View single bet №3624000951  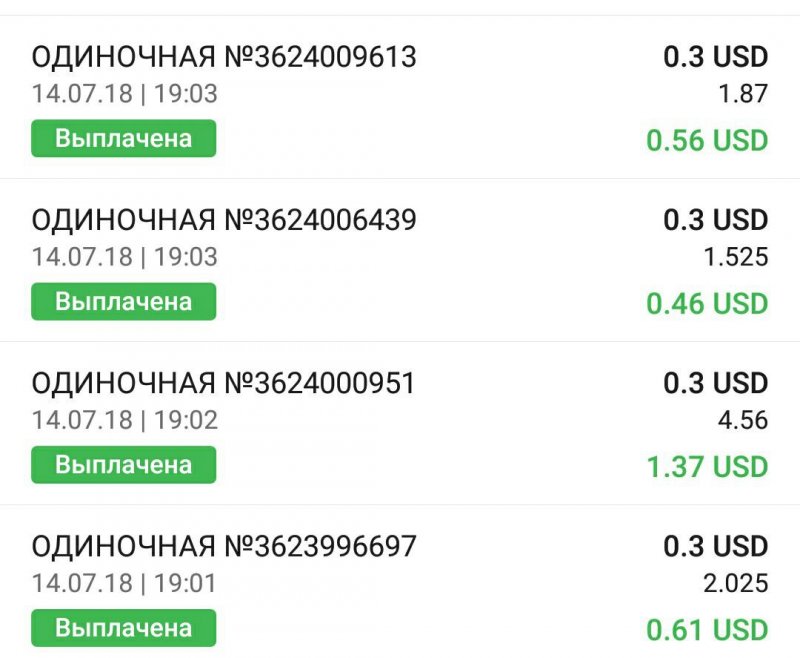coord(224,384)
